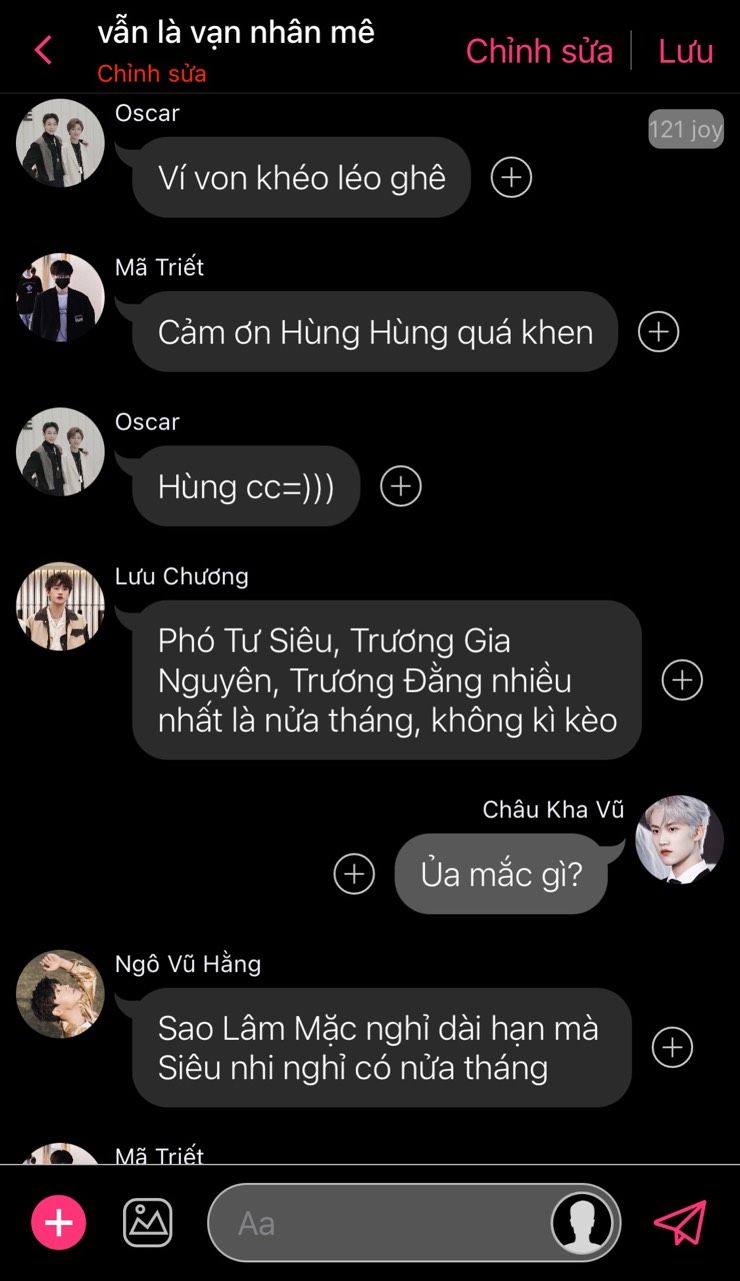Save the chat with Lưu
The image size is (740, 1281).
coord(686,51)
